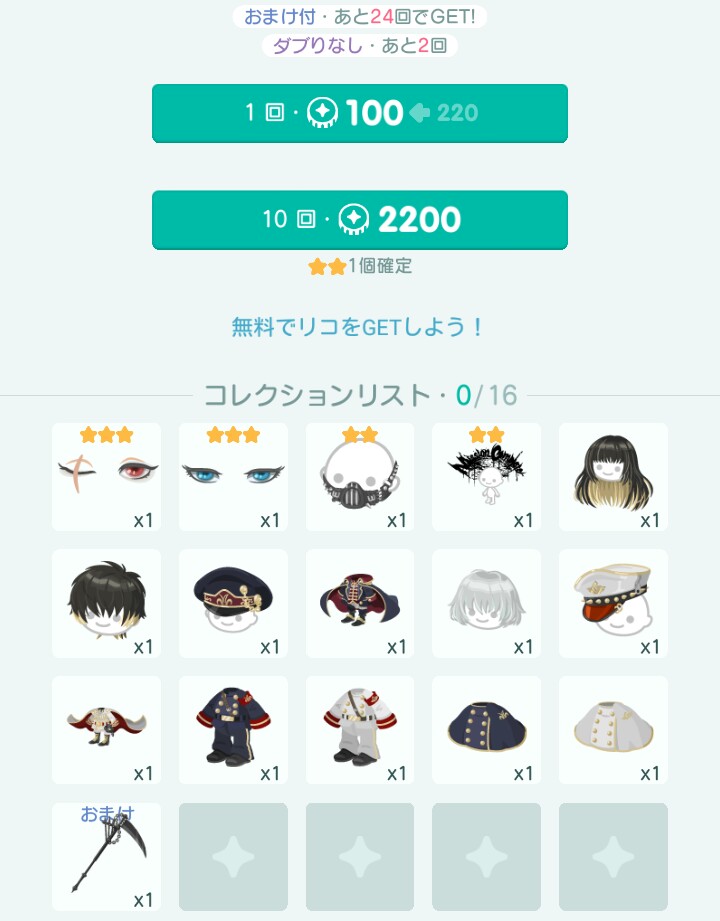Open the white military uniform outfit

360,730
